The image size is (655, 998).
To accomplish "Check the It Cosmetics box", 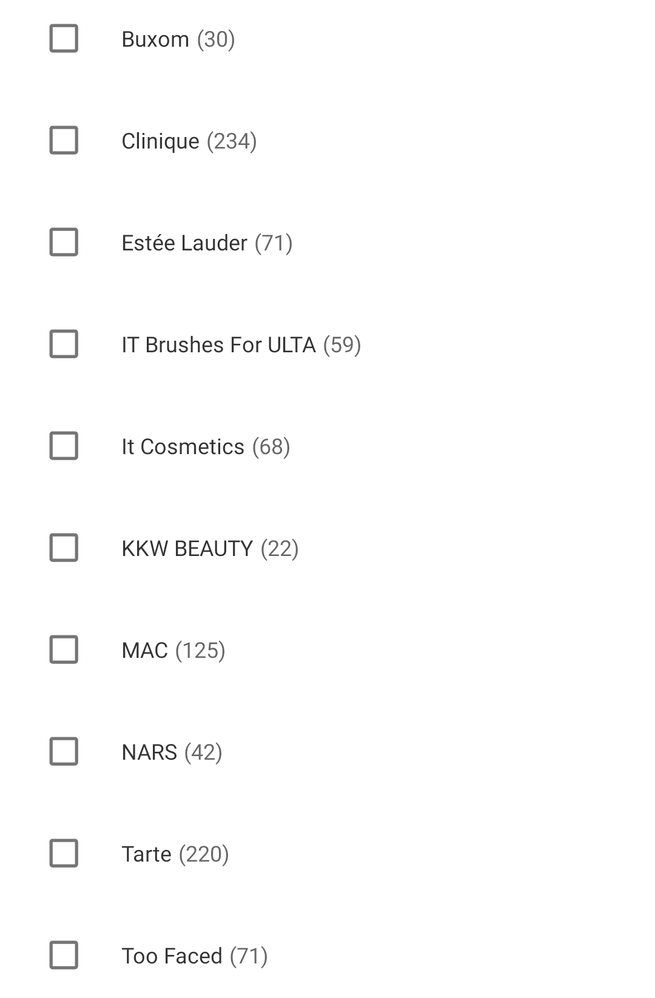I will [x=64, y=446].
